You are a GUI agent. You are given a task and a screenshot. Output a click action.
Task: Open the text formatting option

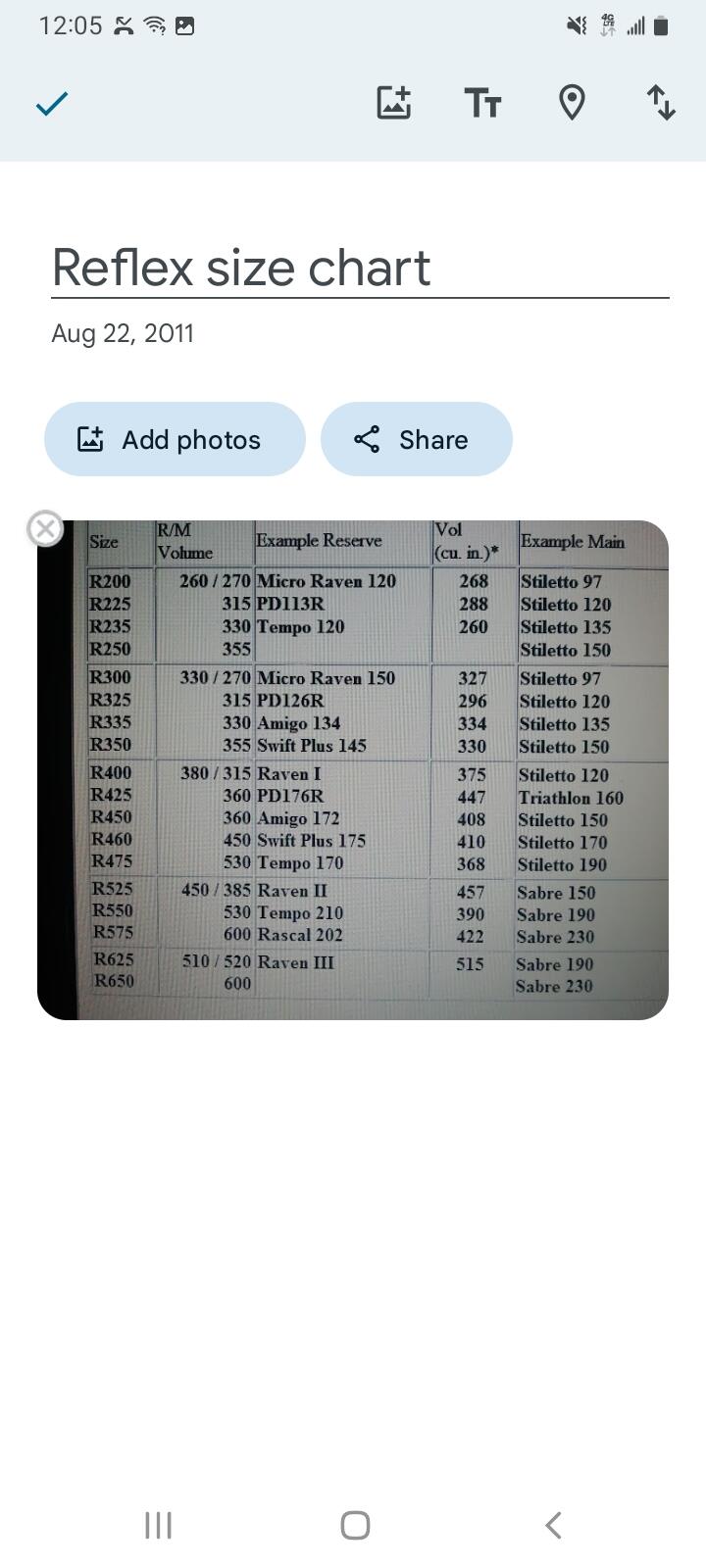tap(482, 103)
